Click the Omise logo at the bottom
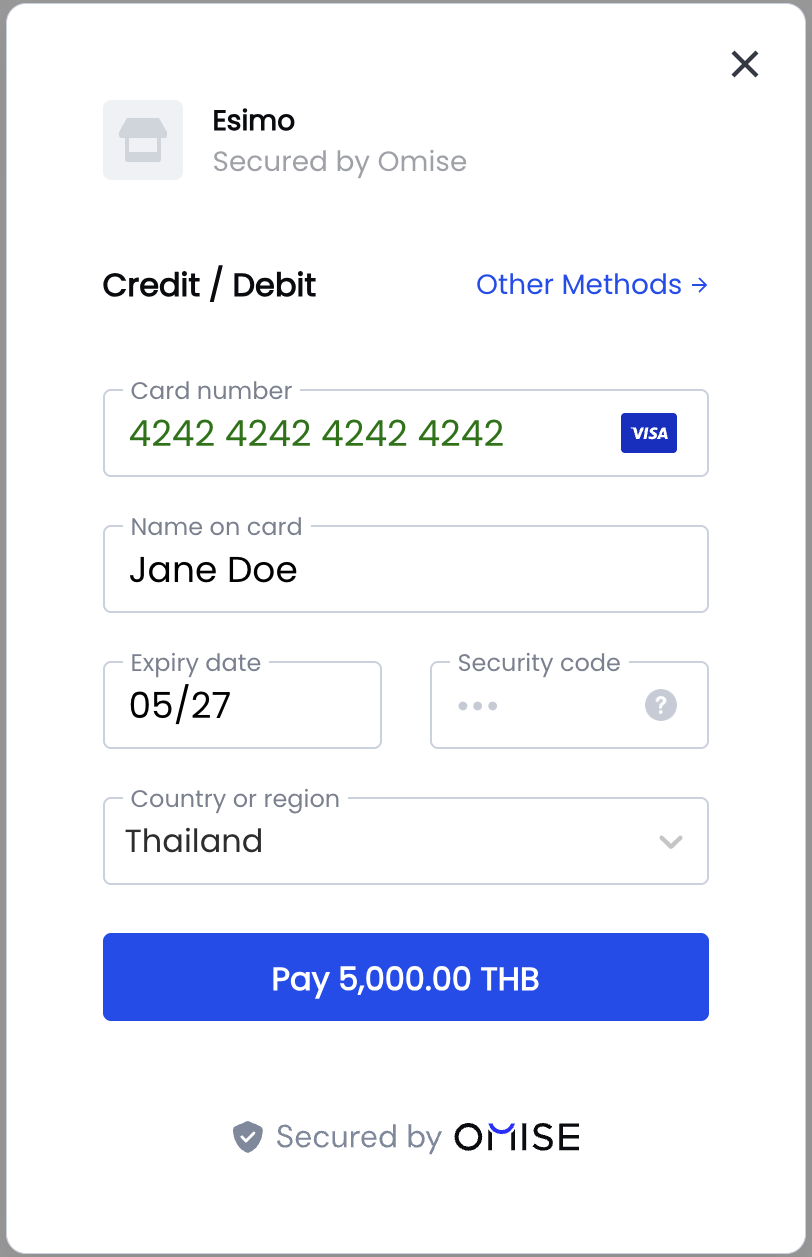The width and height of the screenshot is (812, 1257). pos(516,1136)
